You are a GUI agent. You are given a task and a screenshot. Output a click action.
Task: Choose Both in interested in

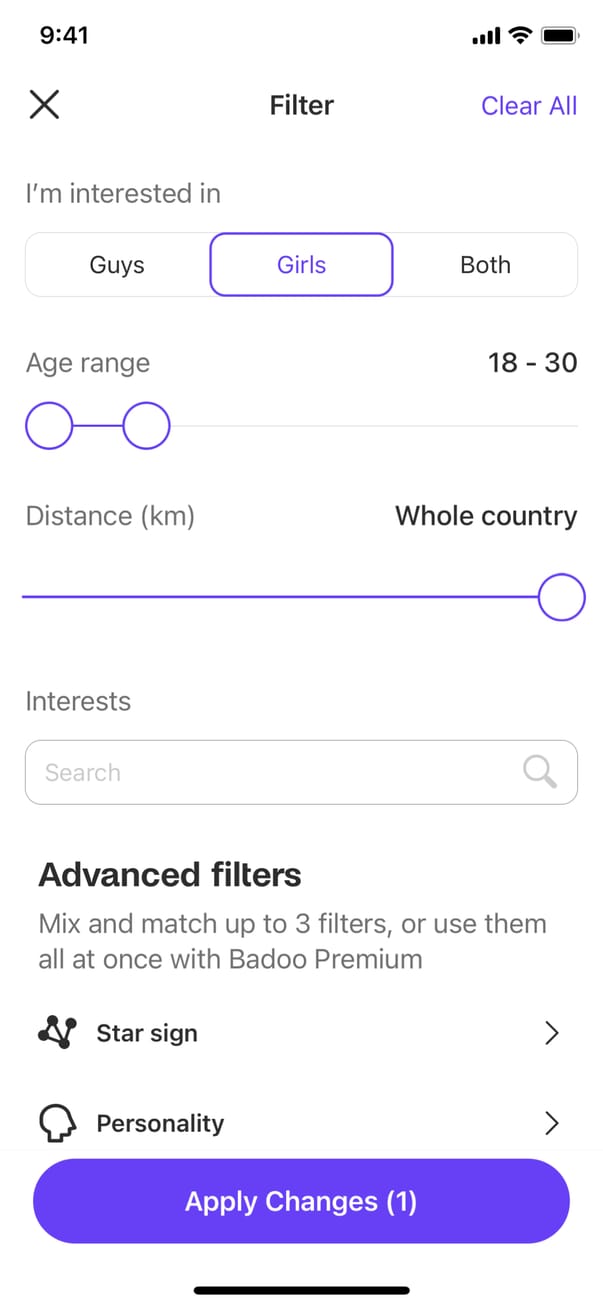485,265
